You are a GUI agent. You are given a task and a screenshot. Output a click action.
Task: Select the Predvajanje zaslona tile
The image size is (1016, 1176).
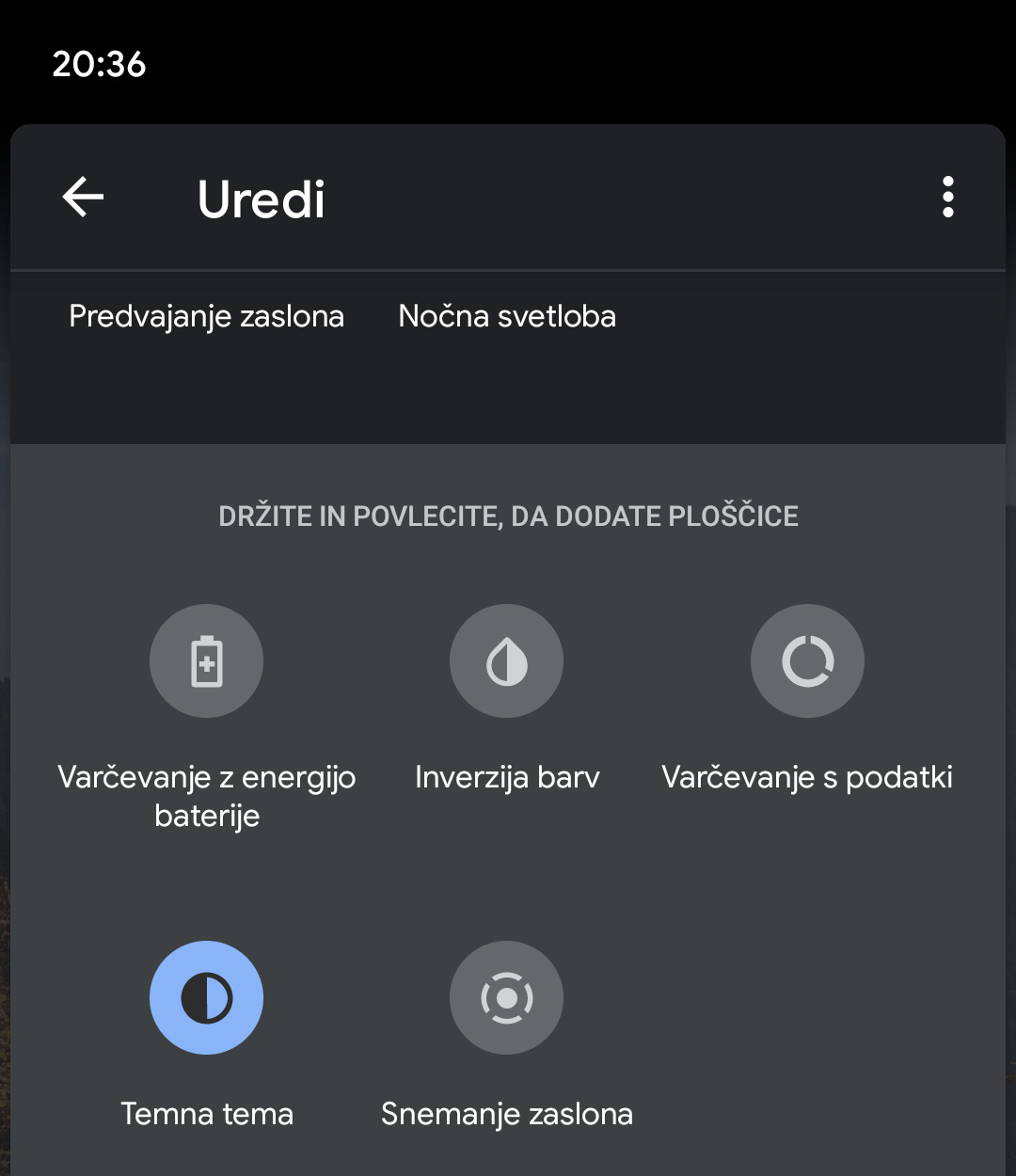click(x=206, y=316)
